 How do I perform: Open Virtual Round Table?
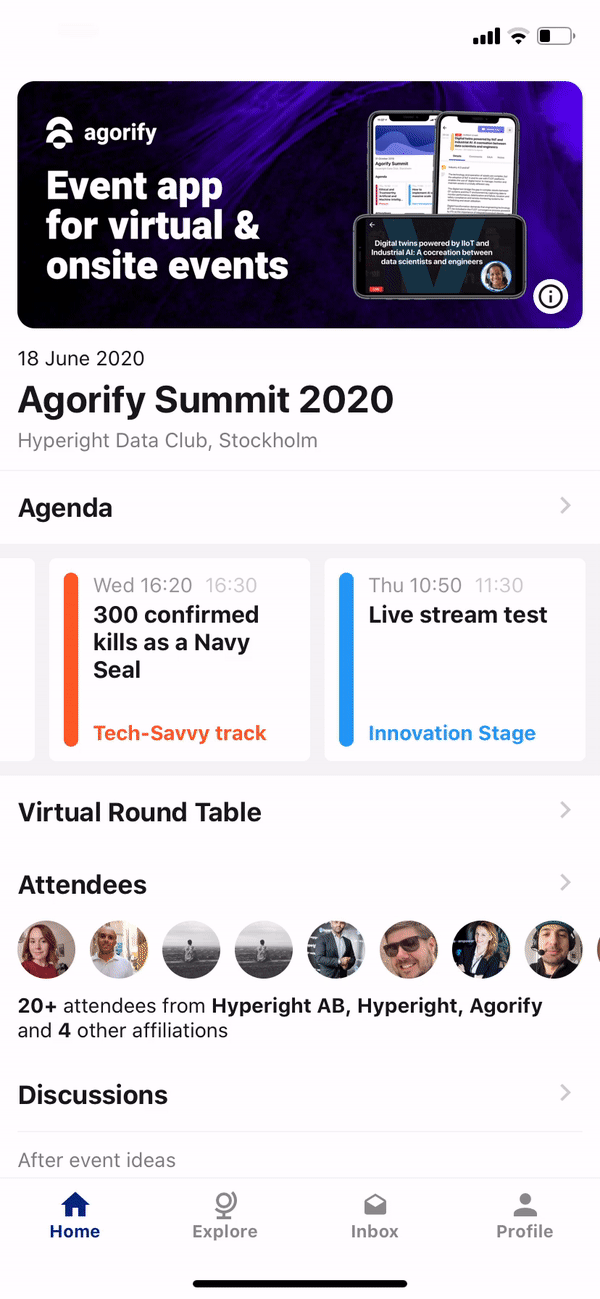300,812
